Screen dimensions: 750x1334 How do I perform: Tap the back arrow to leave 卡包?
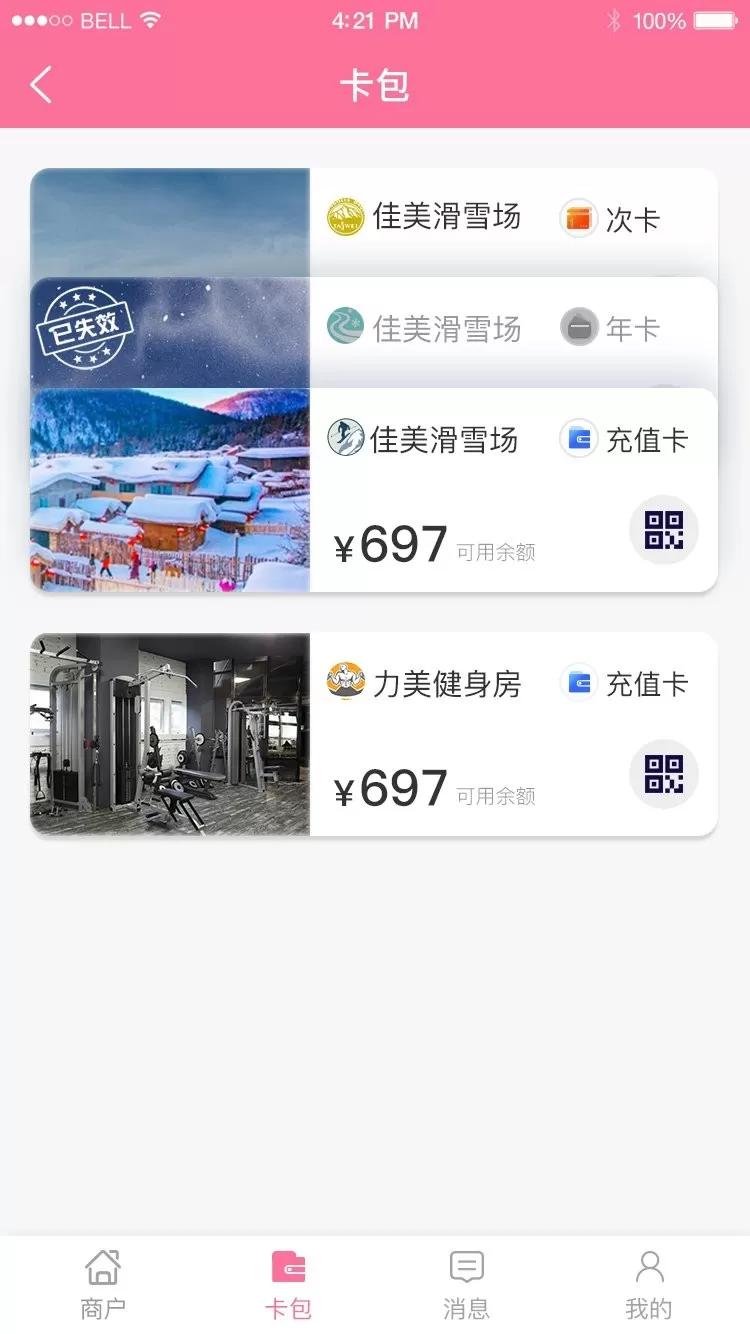click(40, 86)
